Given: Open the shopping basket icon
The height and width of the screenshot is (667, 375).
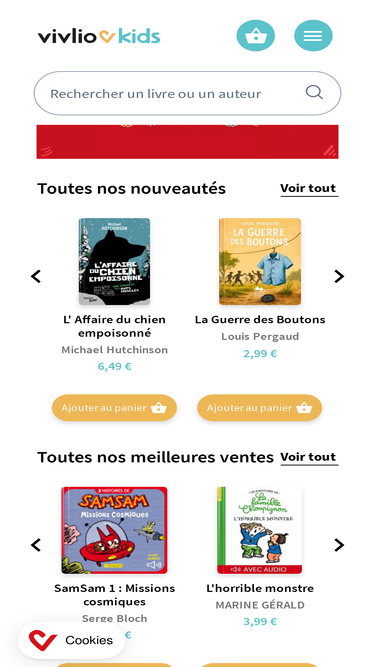Looking at the screenshot, I should pos(256,36).
